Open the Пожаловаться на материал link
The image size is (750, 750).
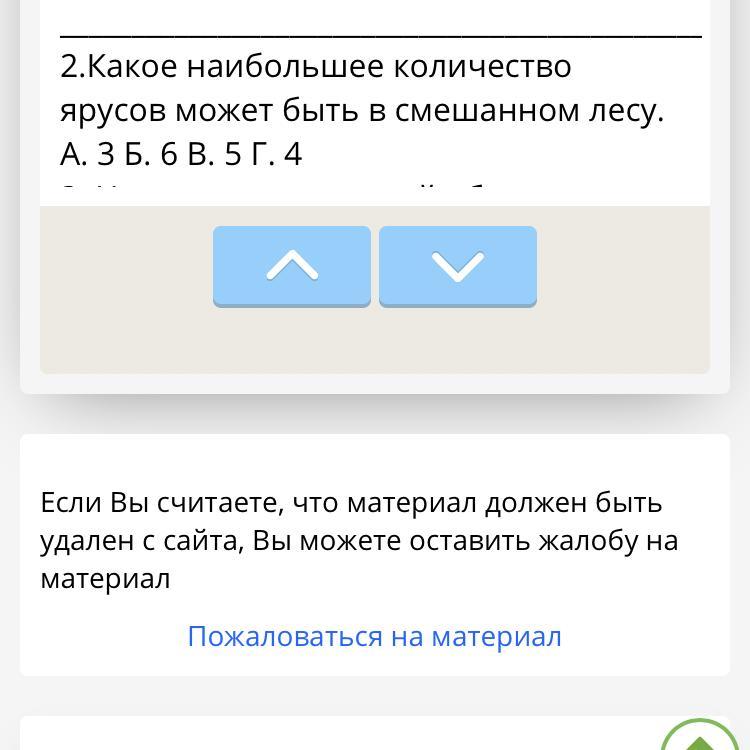coord(374,636)
